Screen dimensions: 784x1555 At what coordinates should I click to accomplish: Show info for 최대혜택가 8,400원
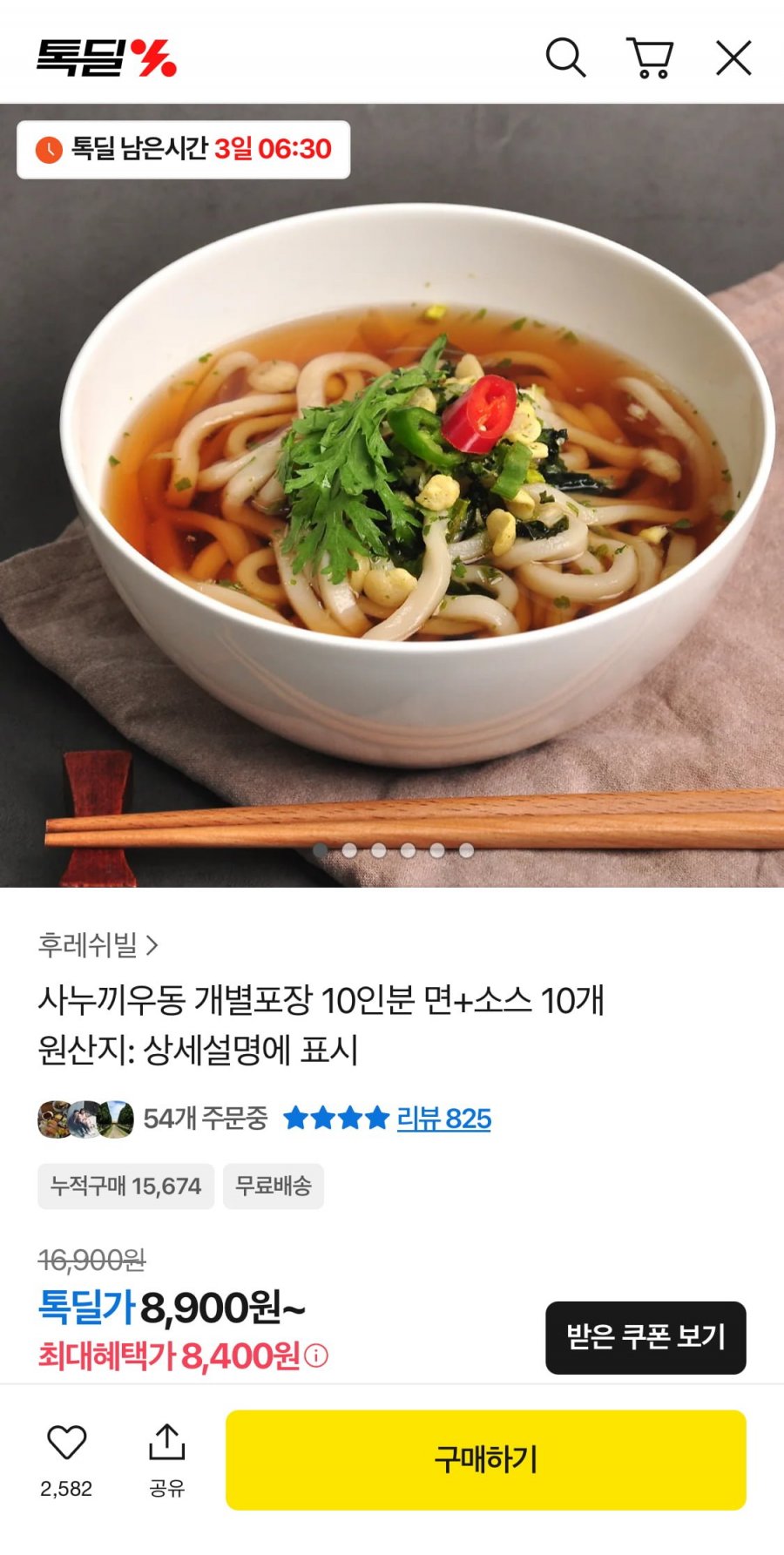317,1356
